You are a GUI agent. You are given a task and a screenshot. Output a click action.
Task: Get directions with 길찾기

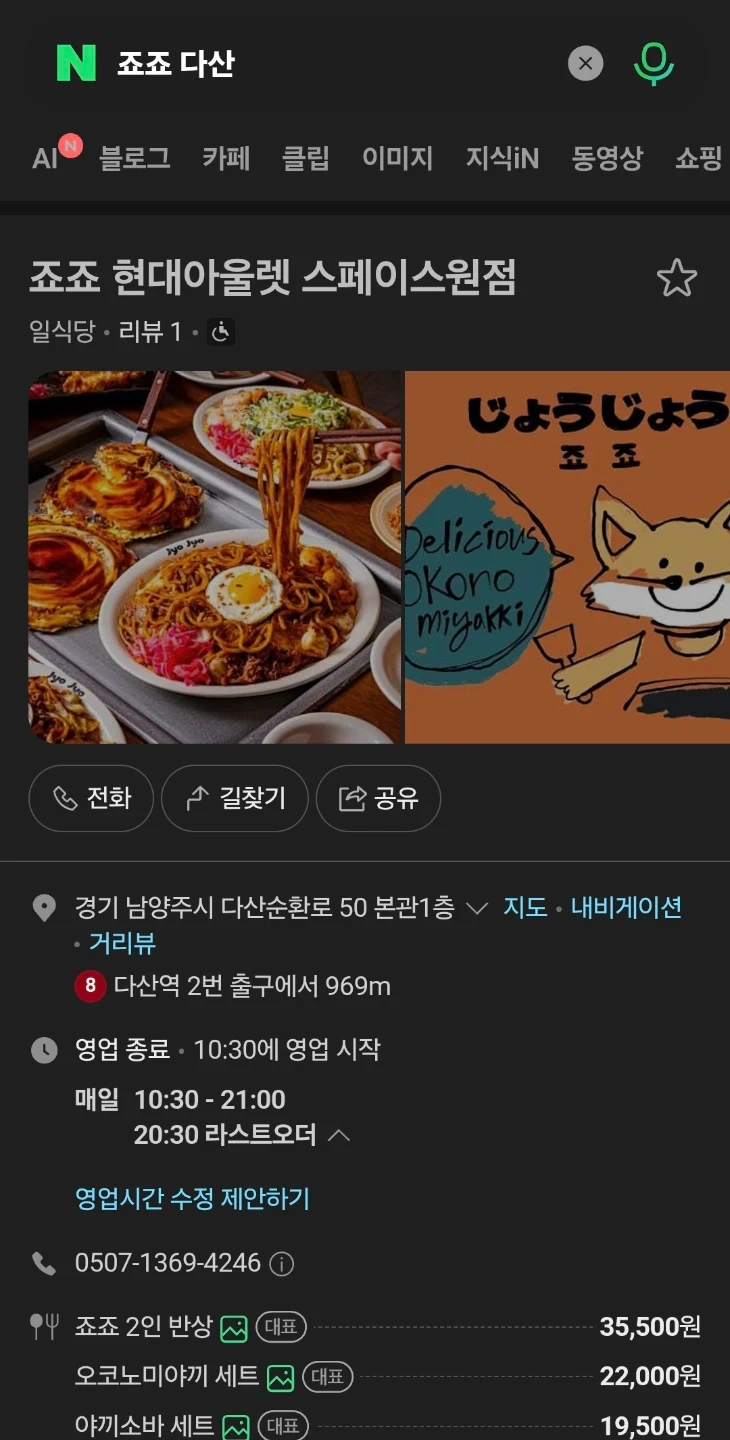point(235,798)
